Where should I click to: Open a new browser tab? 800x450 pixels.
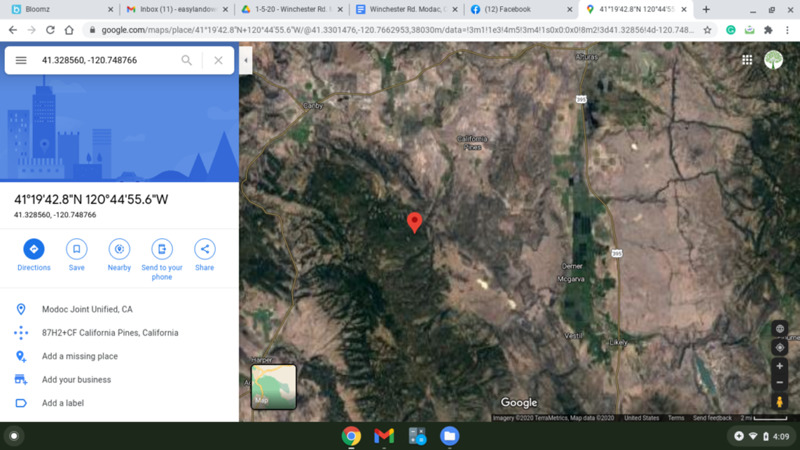pos(706,9)
